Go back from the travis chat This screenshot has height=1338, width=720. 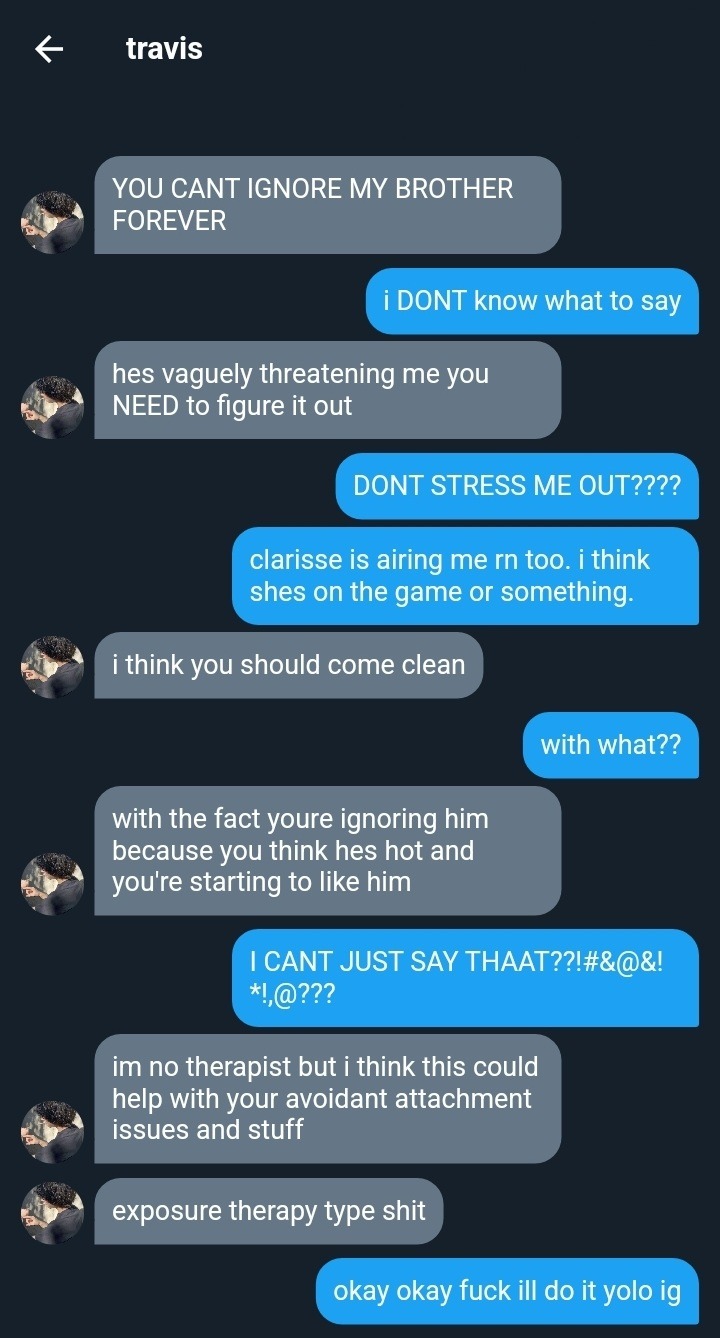coord(49,49)
